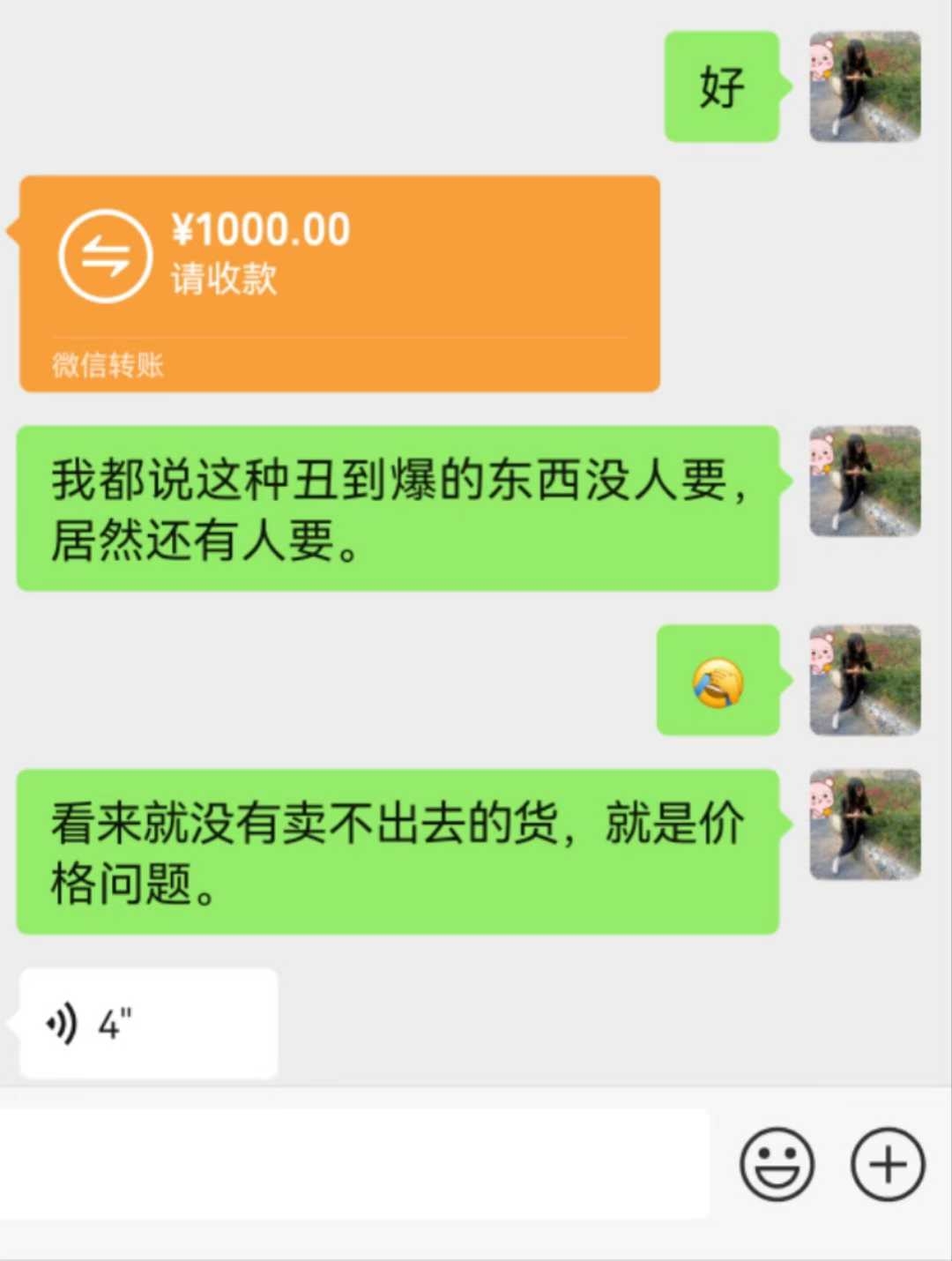This screenshot has width=952, height=1261.
Task: Open the emoji sticker panel
Action: (777, 1164)
